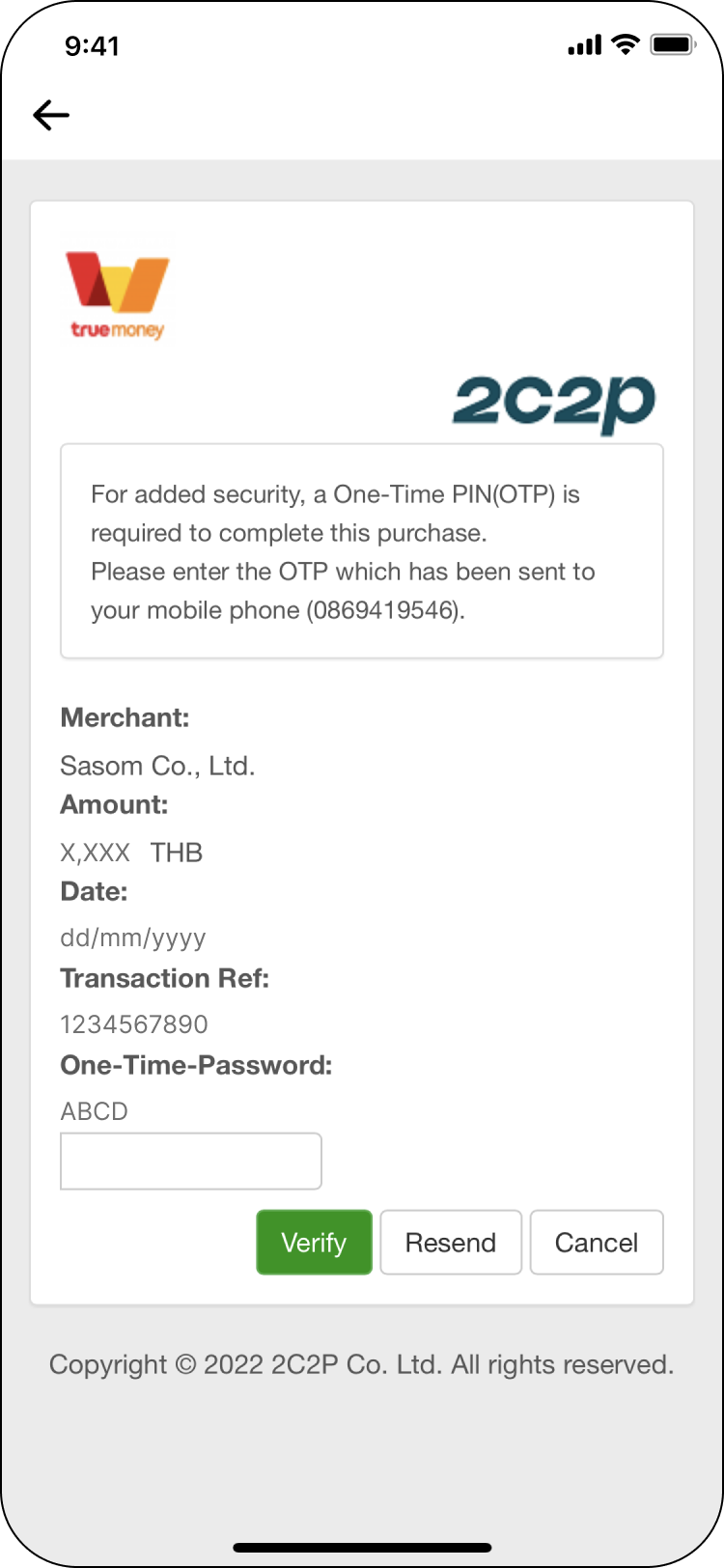This screenshot has height=1568, width=724.
Task: Verify the entered OTP
Action: [314, 1242]
